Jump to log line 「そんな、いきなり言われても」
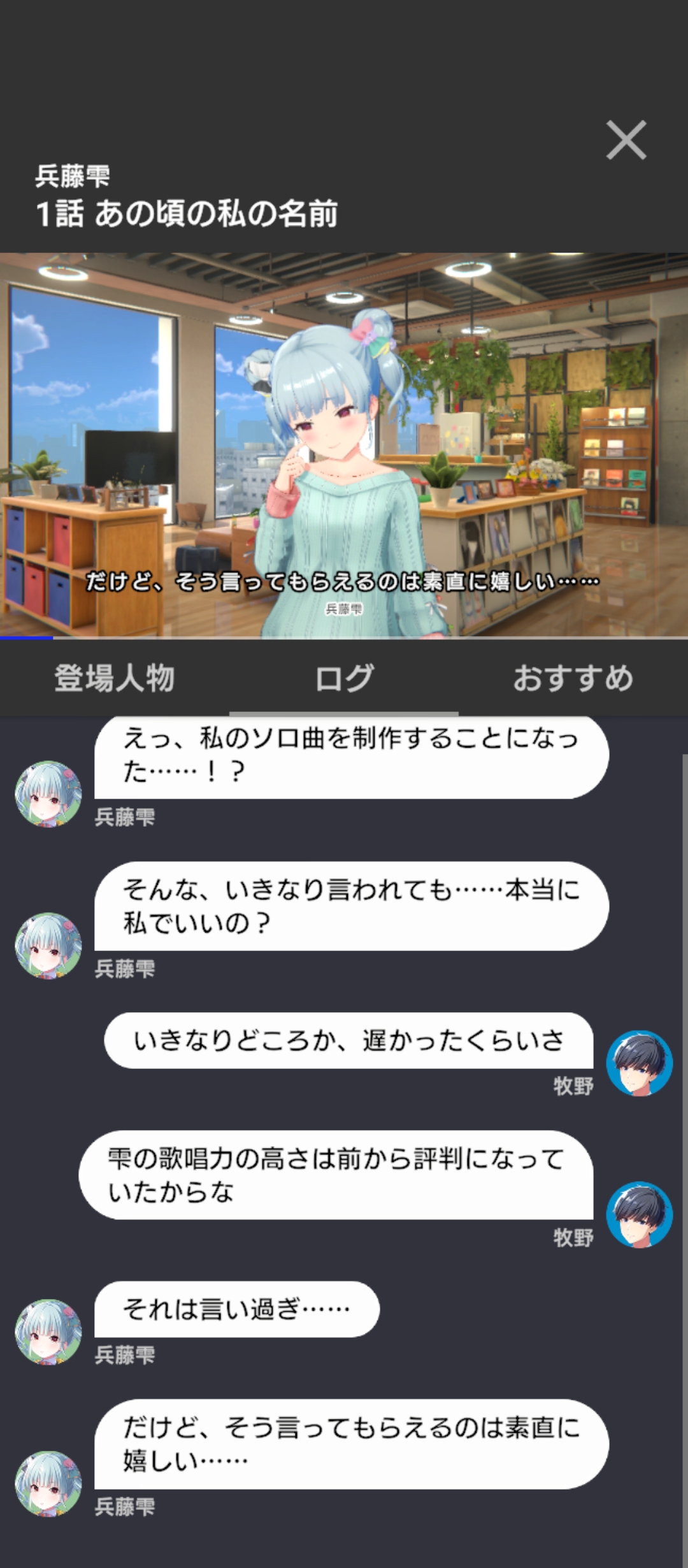Image resolution: width=688 pixels, height=1568 pixels. click(x=351, y=906)
